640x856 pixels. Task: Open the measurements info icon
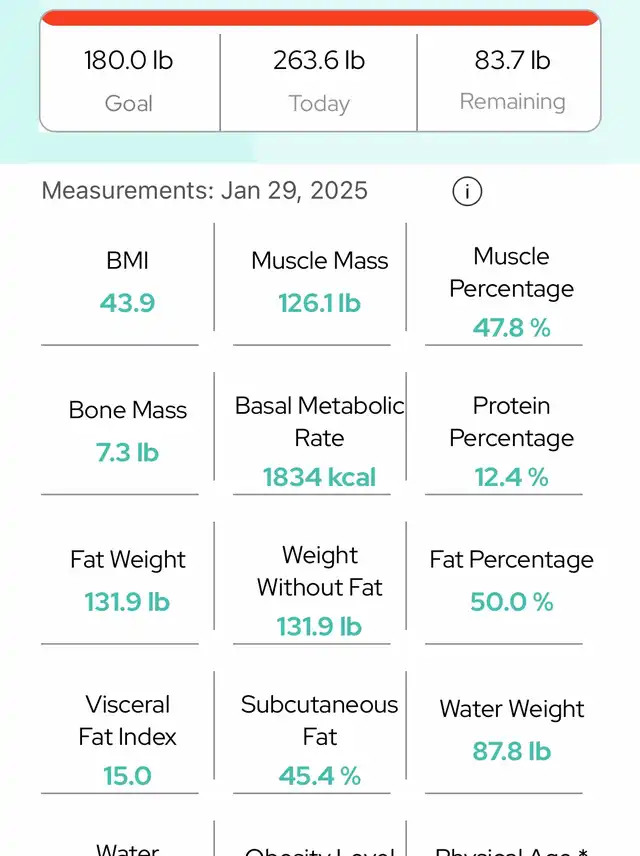467,190
